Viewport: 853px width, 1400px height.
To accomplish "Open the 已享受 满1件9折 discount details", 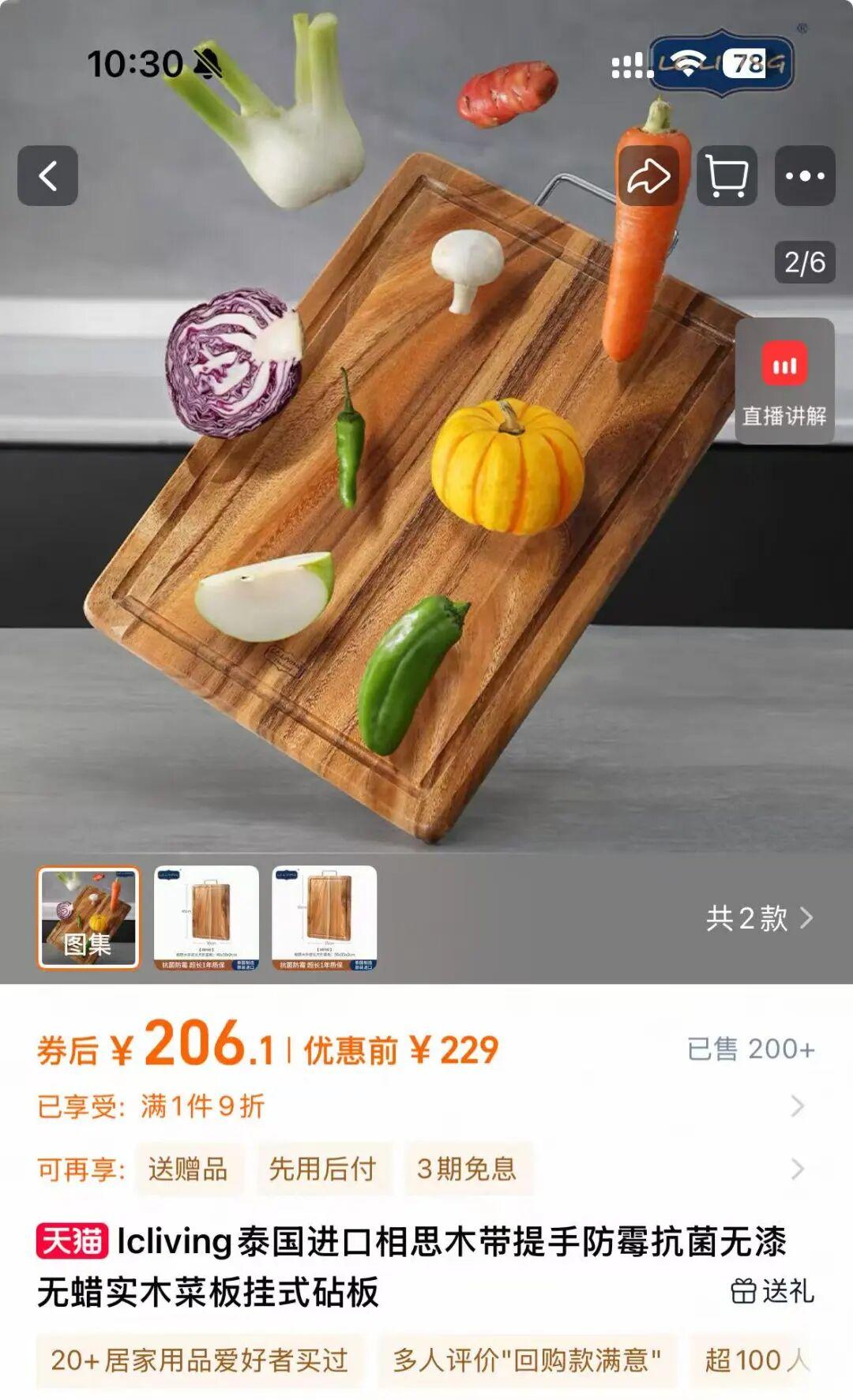I will (x=426, y=1106).
